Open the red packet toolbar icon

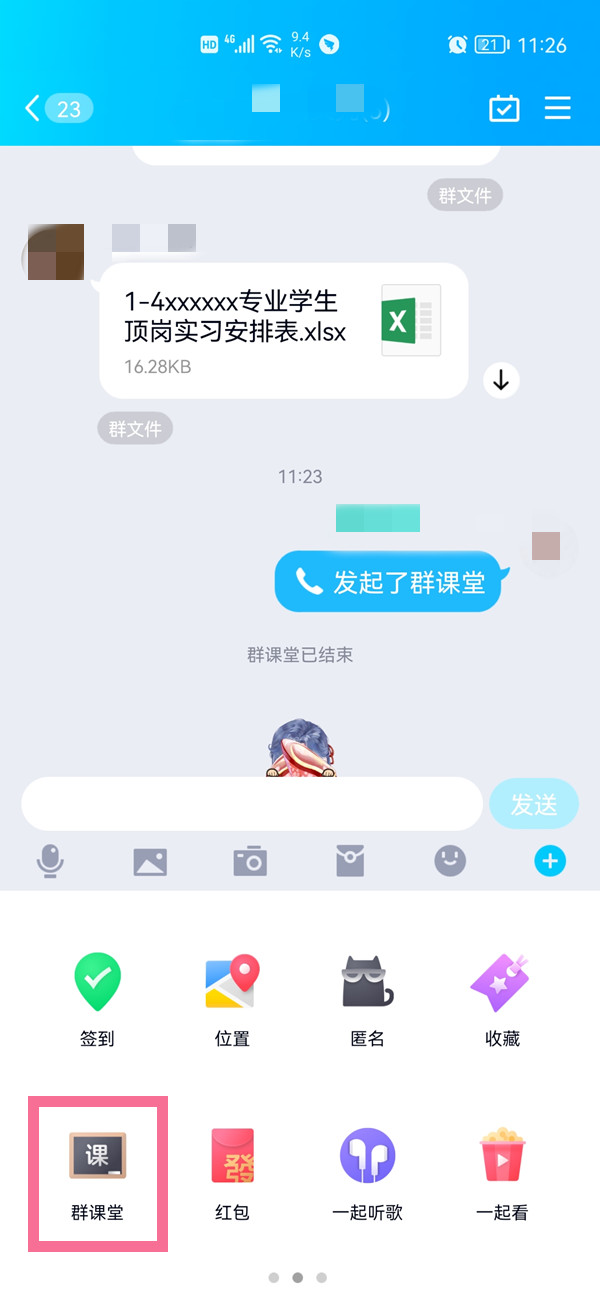click(x=350, y=860)
